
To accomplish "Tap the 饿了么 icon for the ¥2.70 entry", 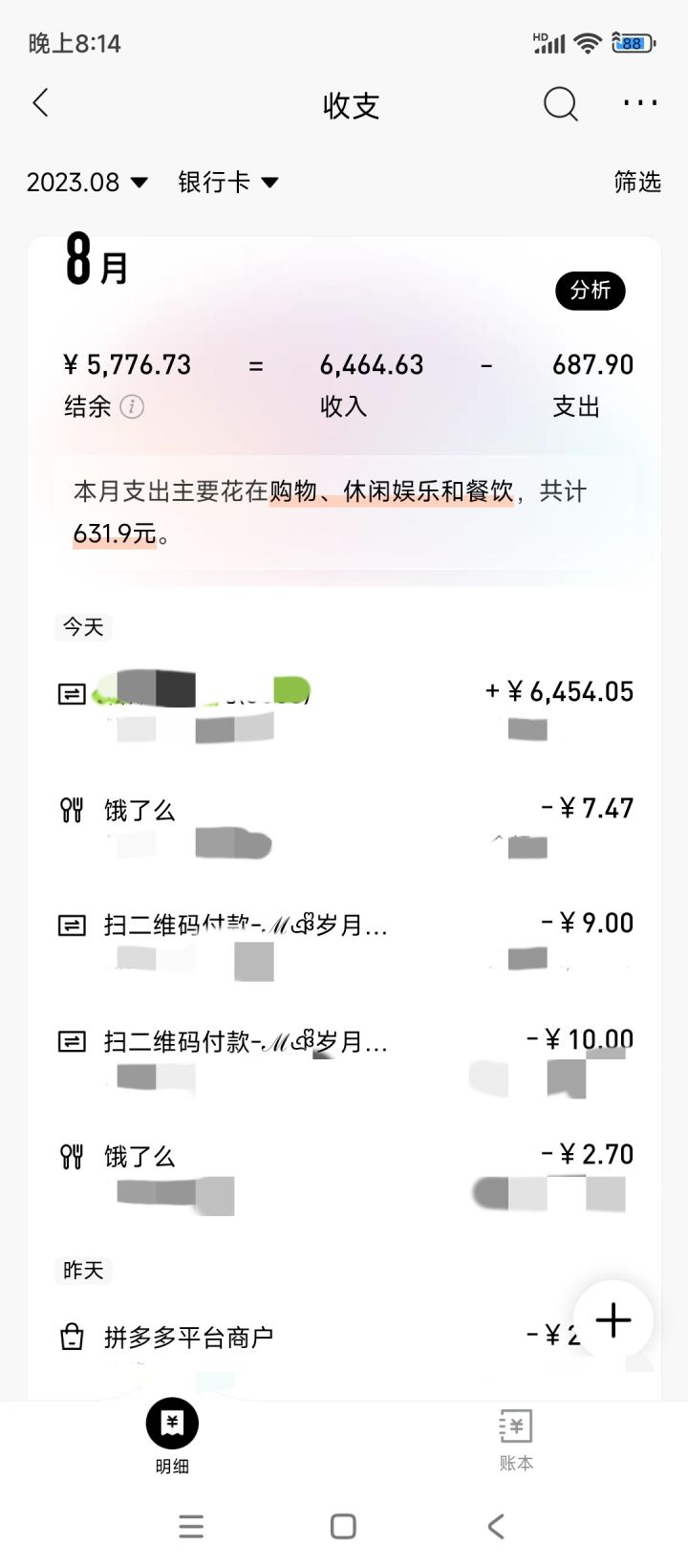I will pos(72,1156).
